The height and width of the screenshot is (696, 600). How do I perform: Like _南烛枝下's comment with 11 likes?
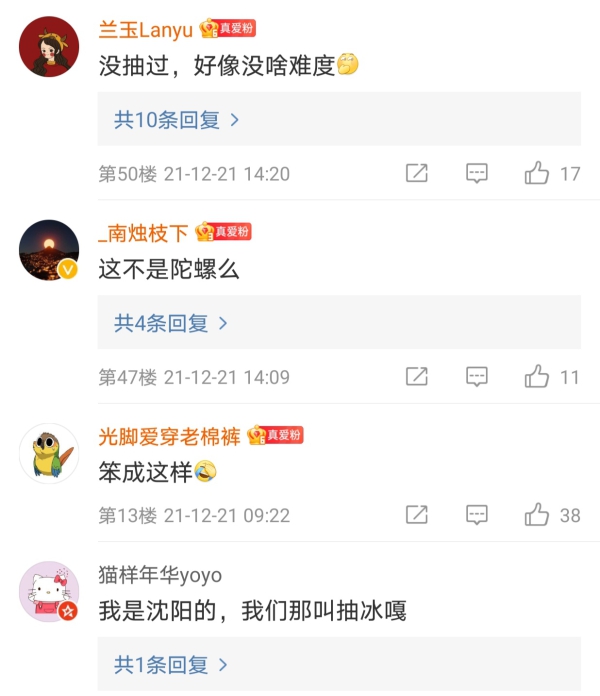[538, 377]
